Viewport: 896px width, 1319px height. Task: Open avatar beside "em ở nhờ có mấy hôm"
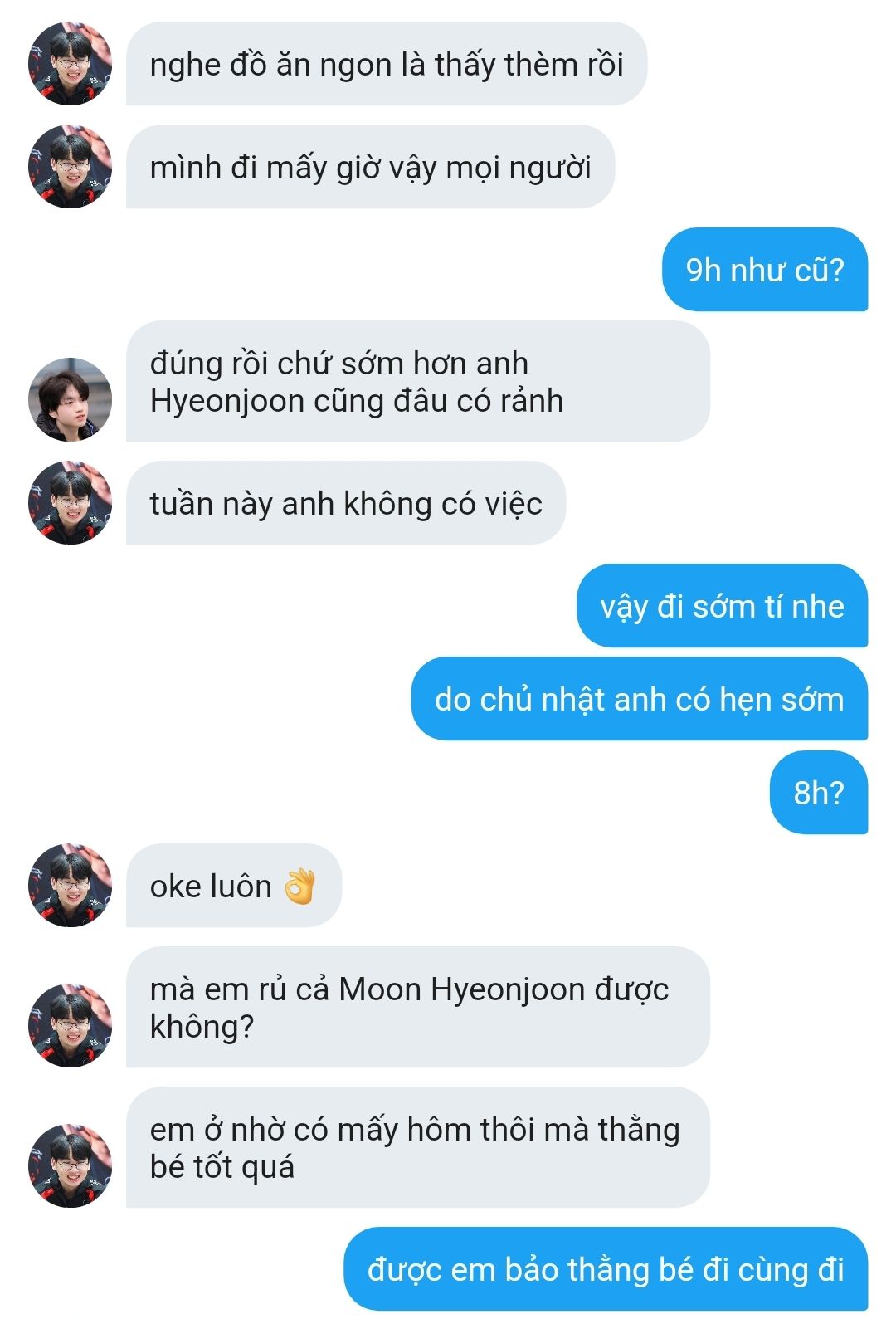tap(70, 1165)
